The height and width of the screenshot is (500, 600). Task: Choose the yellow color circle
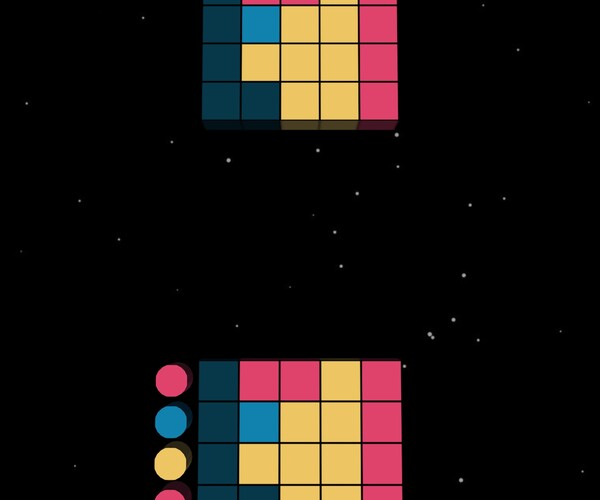coord(171,463)
